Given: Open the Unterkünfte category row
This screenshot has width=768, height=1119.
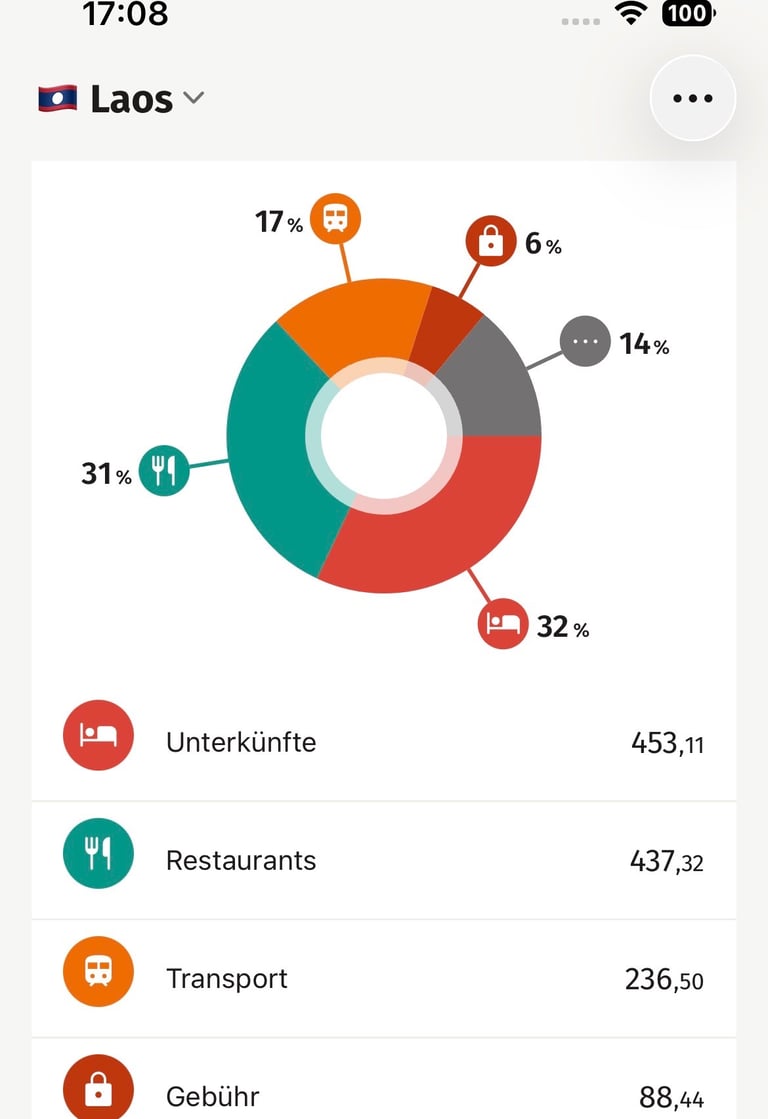Looking at the screenshot, I should pyautogui.click(x=384, y=742).
